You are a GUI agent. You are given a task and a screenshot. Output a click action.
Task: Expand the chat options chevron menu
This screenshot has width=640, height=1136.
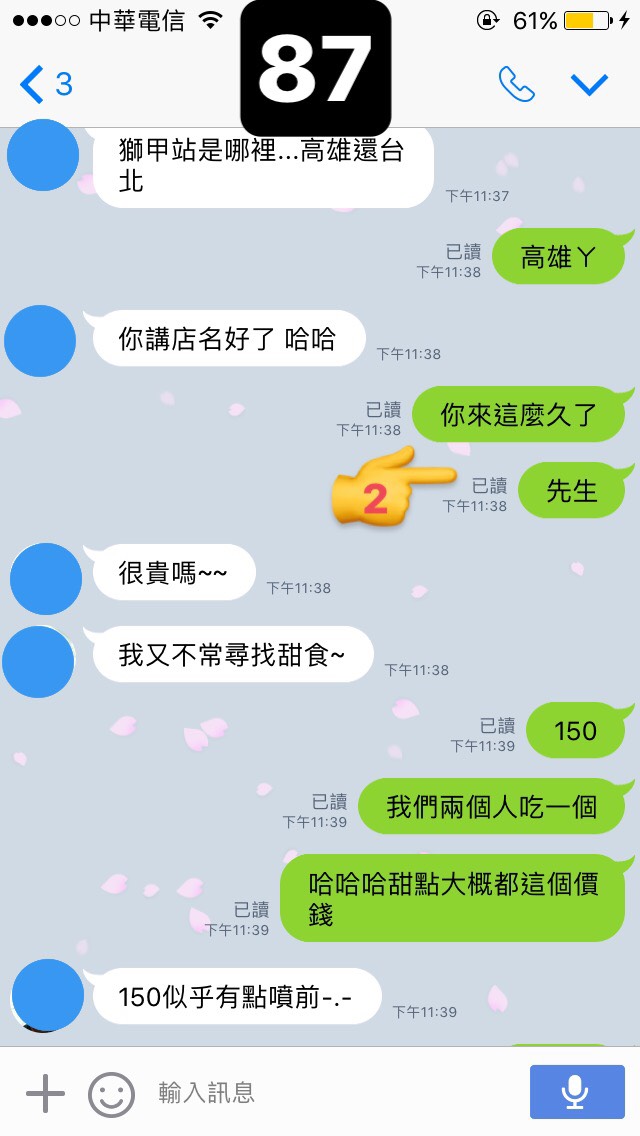click(590, 85)
